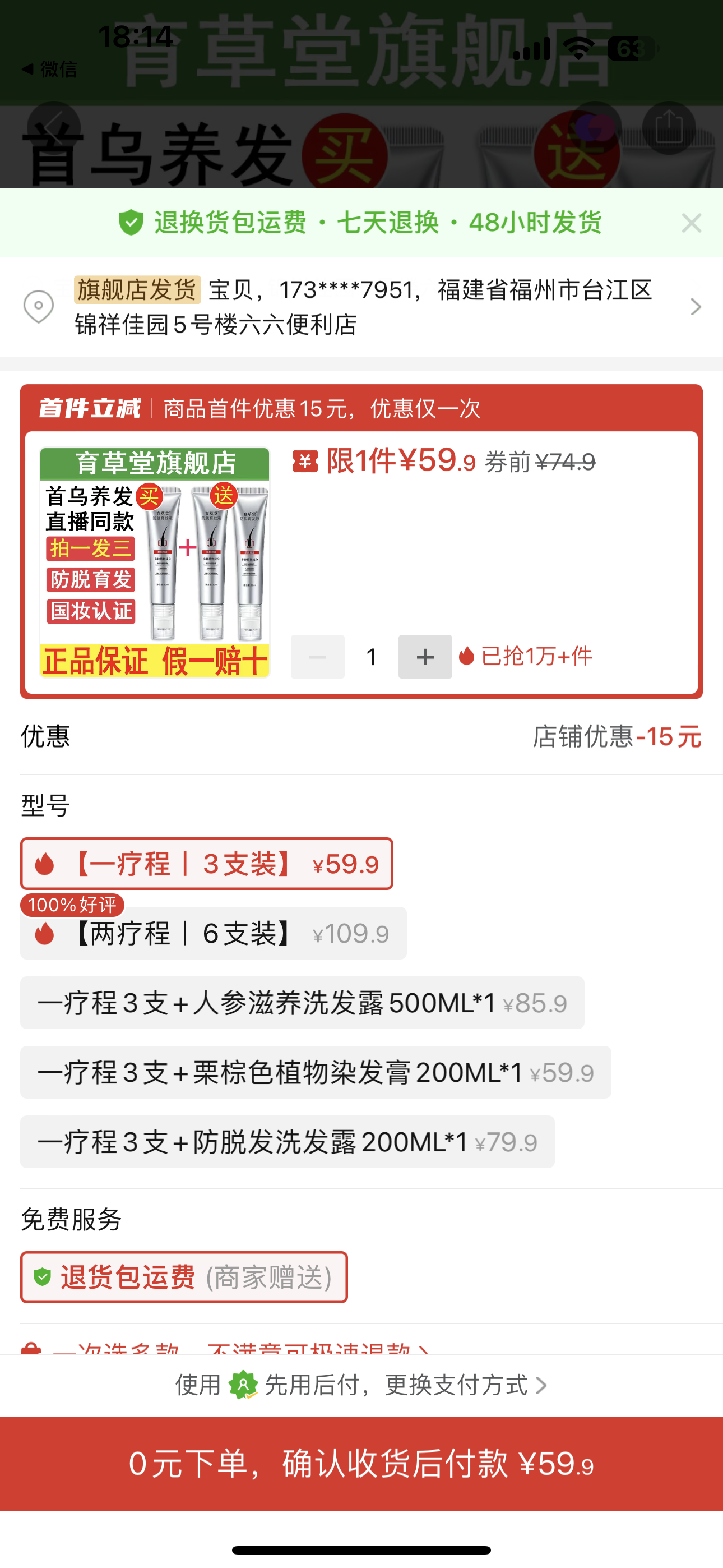Return to WeChat via the 微信 back link

coord(50,70)
